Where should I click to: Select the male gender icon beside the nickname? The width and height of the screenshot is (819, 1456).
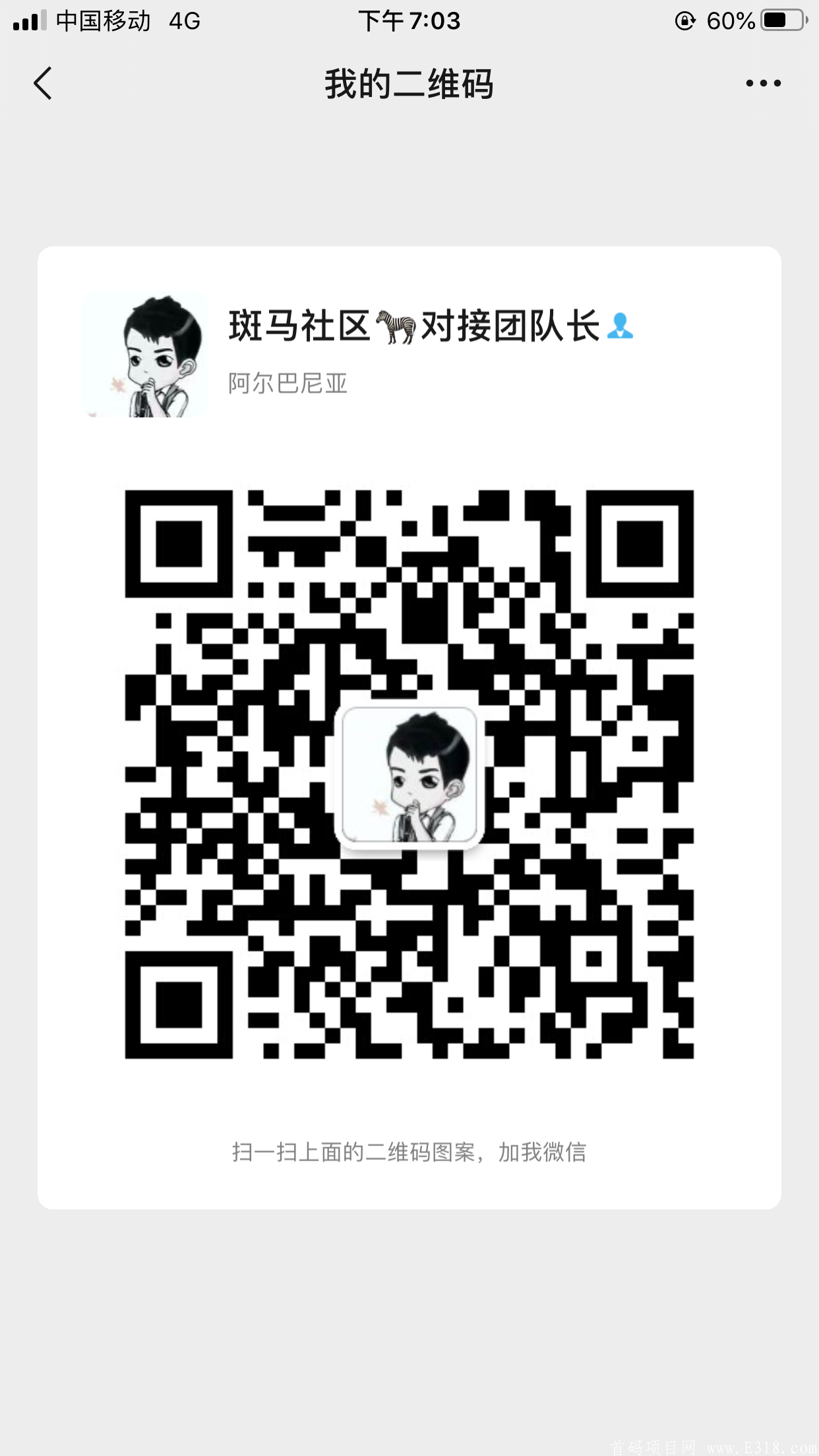(621, 328)
